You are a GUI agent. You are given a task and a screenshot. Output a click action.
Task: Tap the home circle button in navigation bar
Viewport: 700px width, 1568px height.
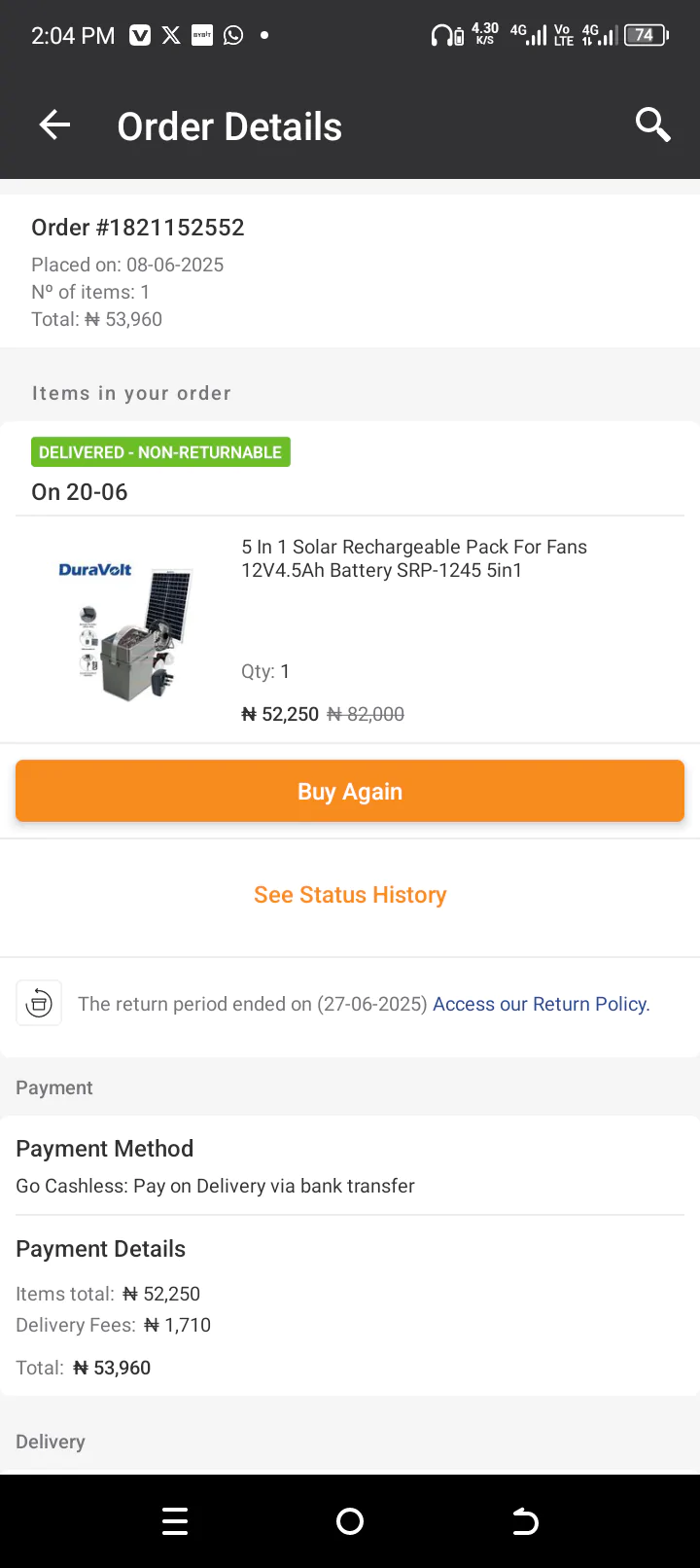coord(350,1520)
